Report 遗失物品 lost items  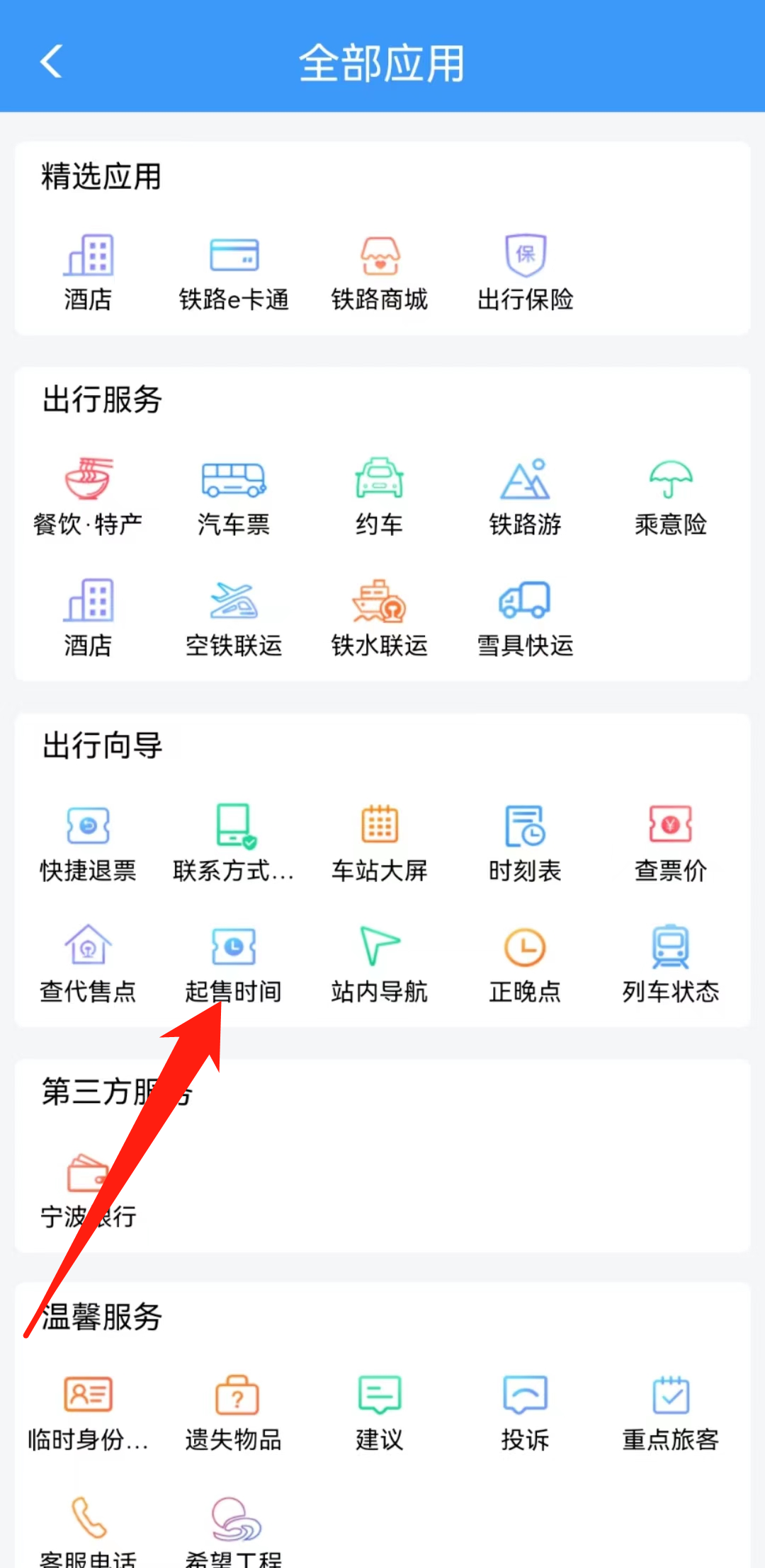[234, 1411]
